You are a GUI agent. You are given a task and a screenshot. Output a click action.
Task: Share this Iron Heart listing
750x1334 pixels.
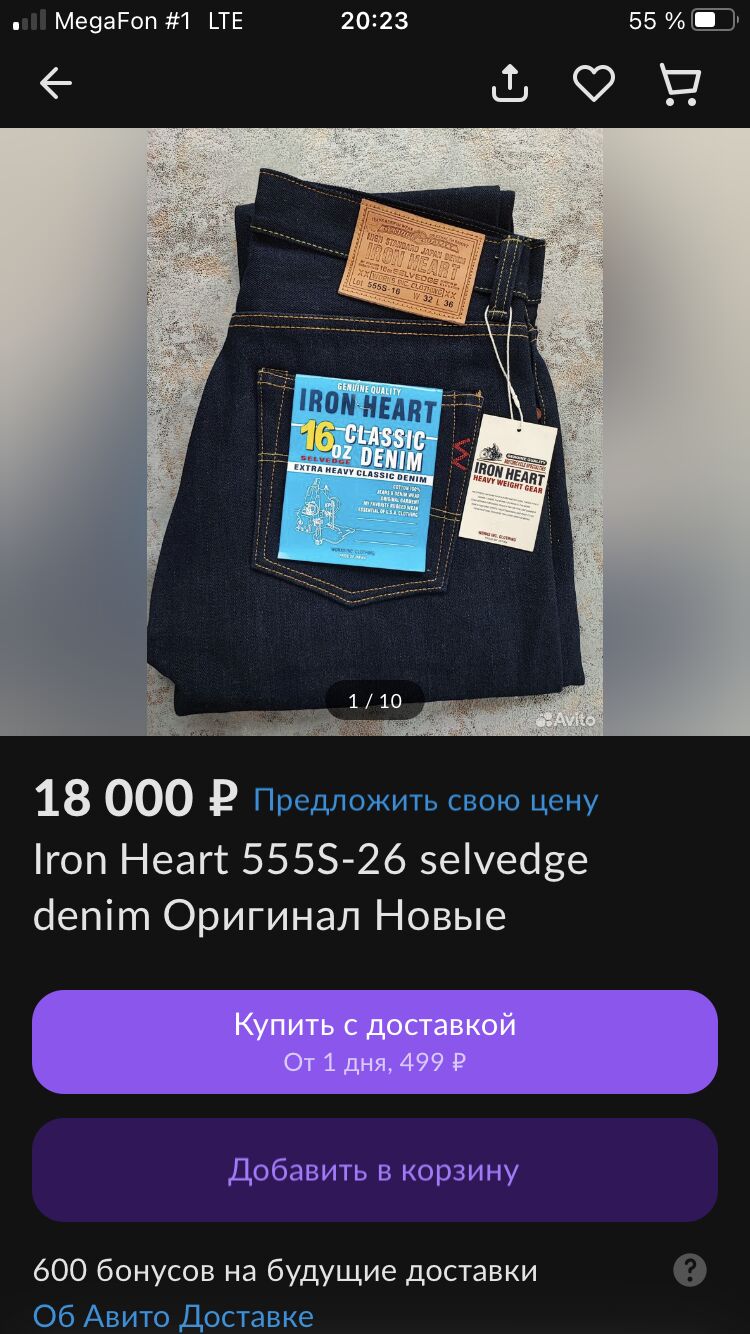(510, 83)
